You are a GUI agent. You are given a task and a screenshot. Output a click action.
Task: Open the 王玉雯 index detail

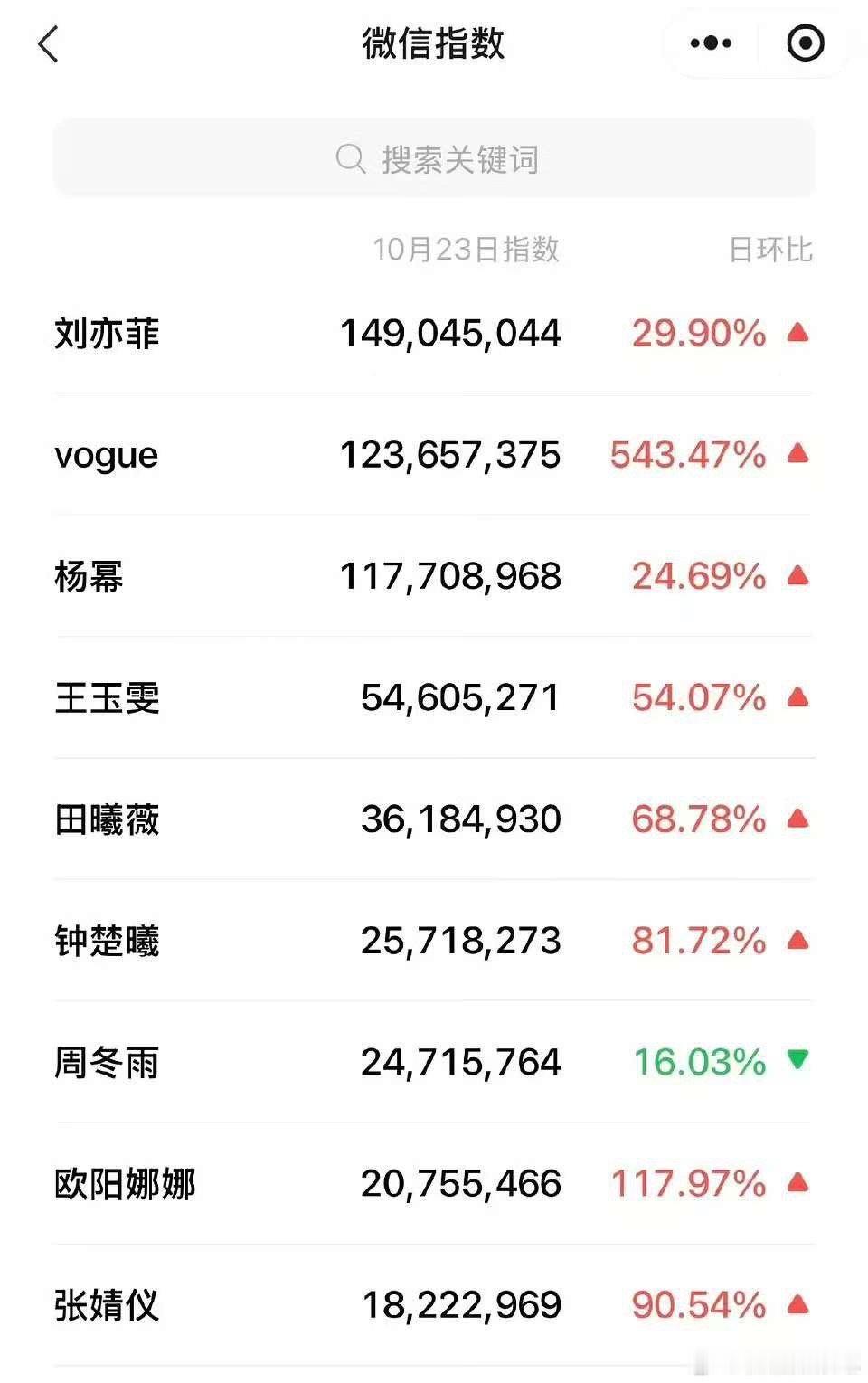point(107,698)
